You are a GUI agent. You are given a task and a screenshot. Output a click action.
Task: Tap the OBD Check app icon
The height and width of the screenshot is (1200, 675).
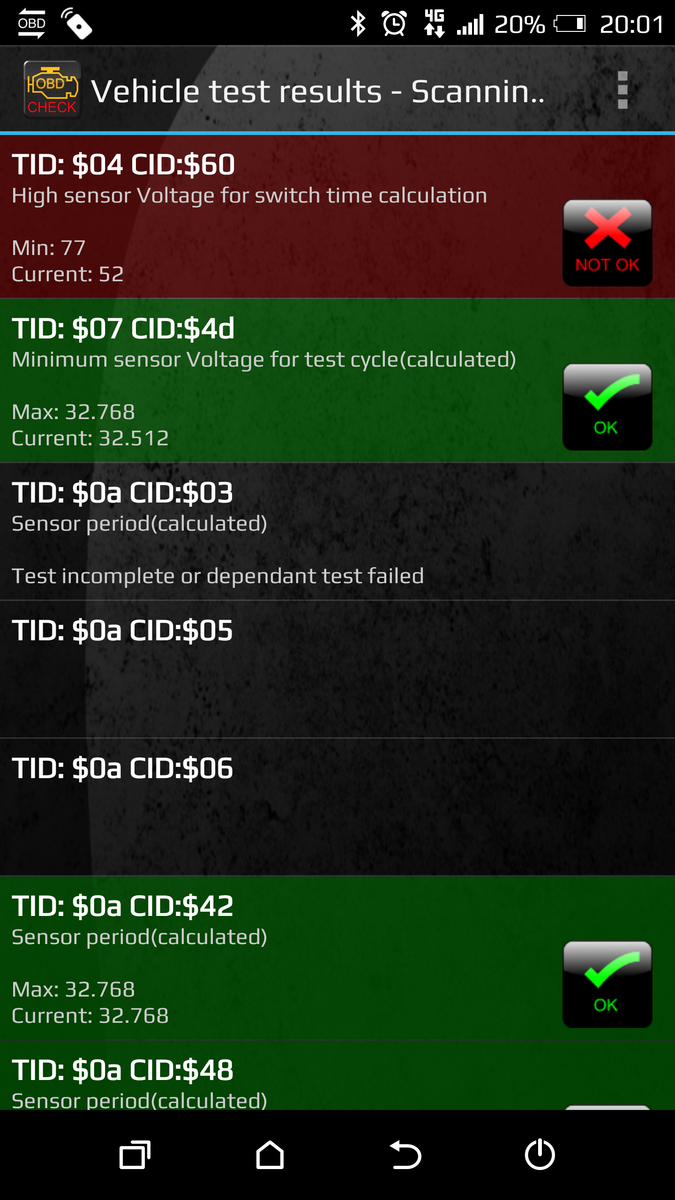click(x=52, y=91)
